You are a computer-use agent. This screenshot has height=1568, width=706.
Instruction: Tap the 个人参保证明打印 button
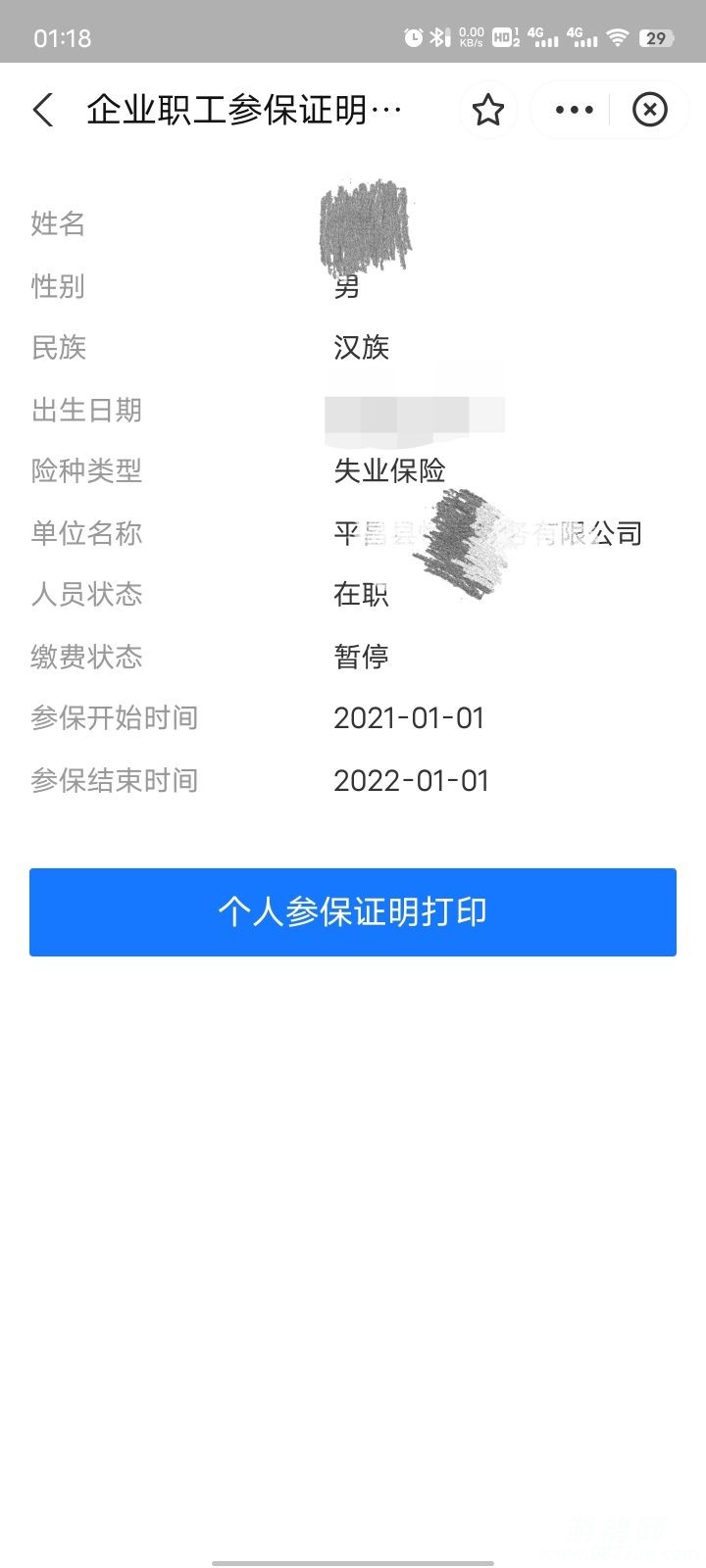click(353, 911)
